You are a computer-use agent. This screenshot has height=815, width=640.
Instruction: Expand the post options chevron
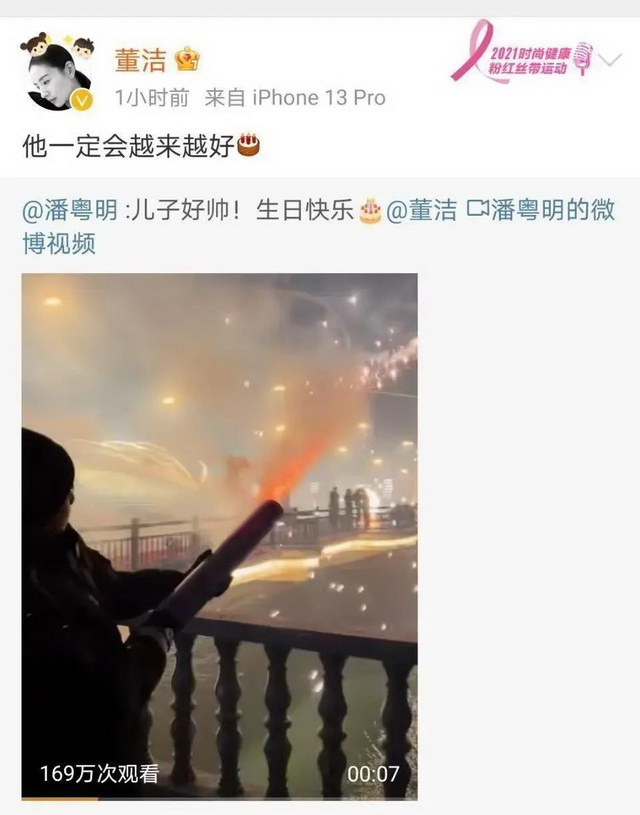[613, 62]
